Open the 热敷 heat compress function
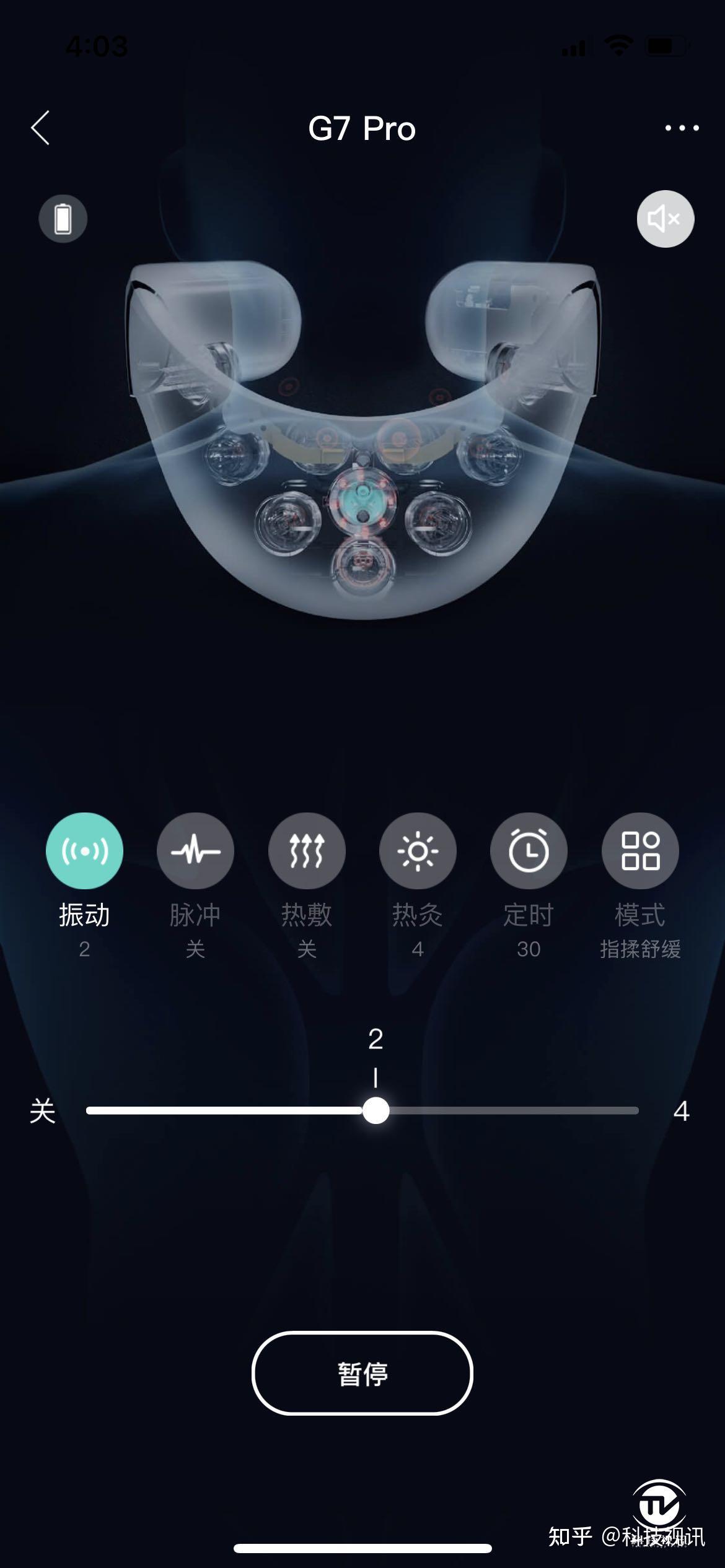Image resolution: width=725 pixels, height=1568 pixels. (307, 852)
